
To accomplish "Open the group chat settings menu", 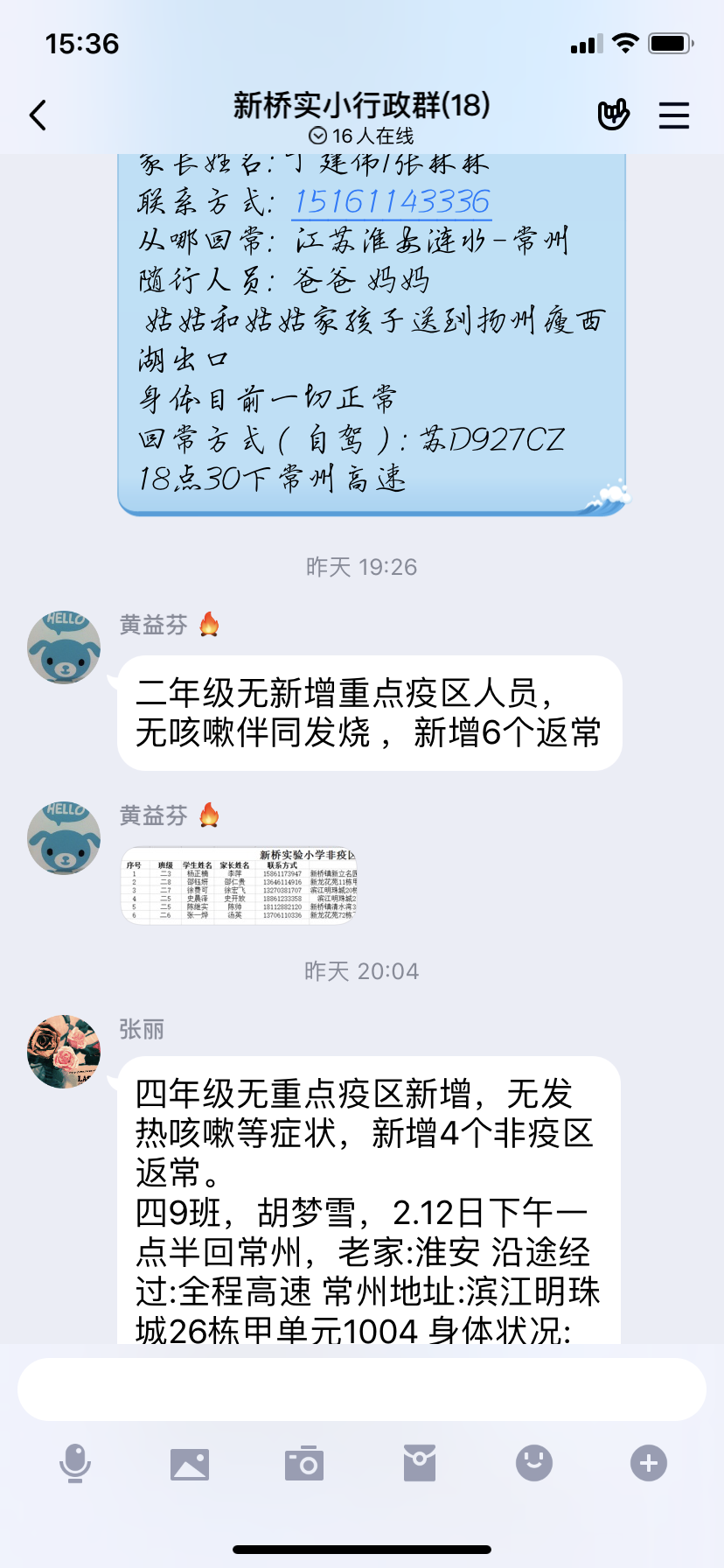I will click(673, 115).
